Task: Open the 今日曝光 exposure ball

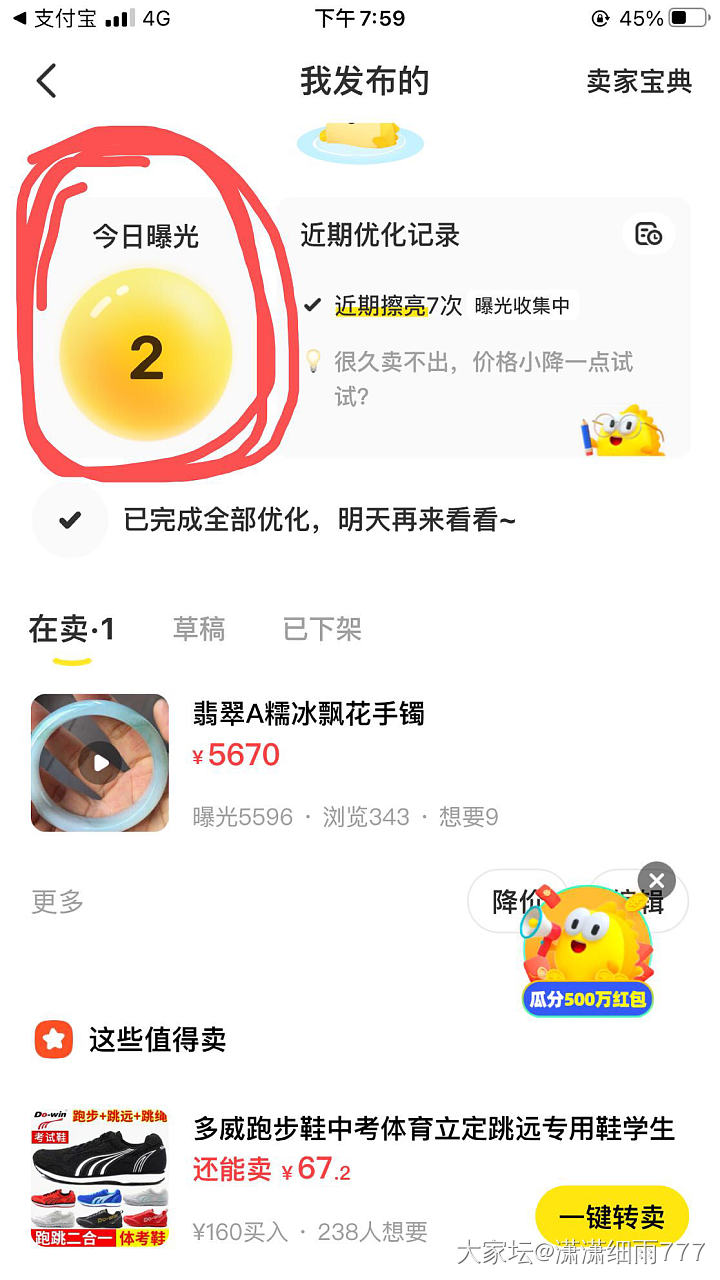Action: tap(146, 355)
